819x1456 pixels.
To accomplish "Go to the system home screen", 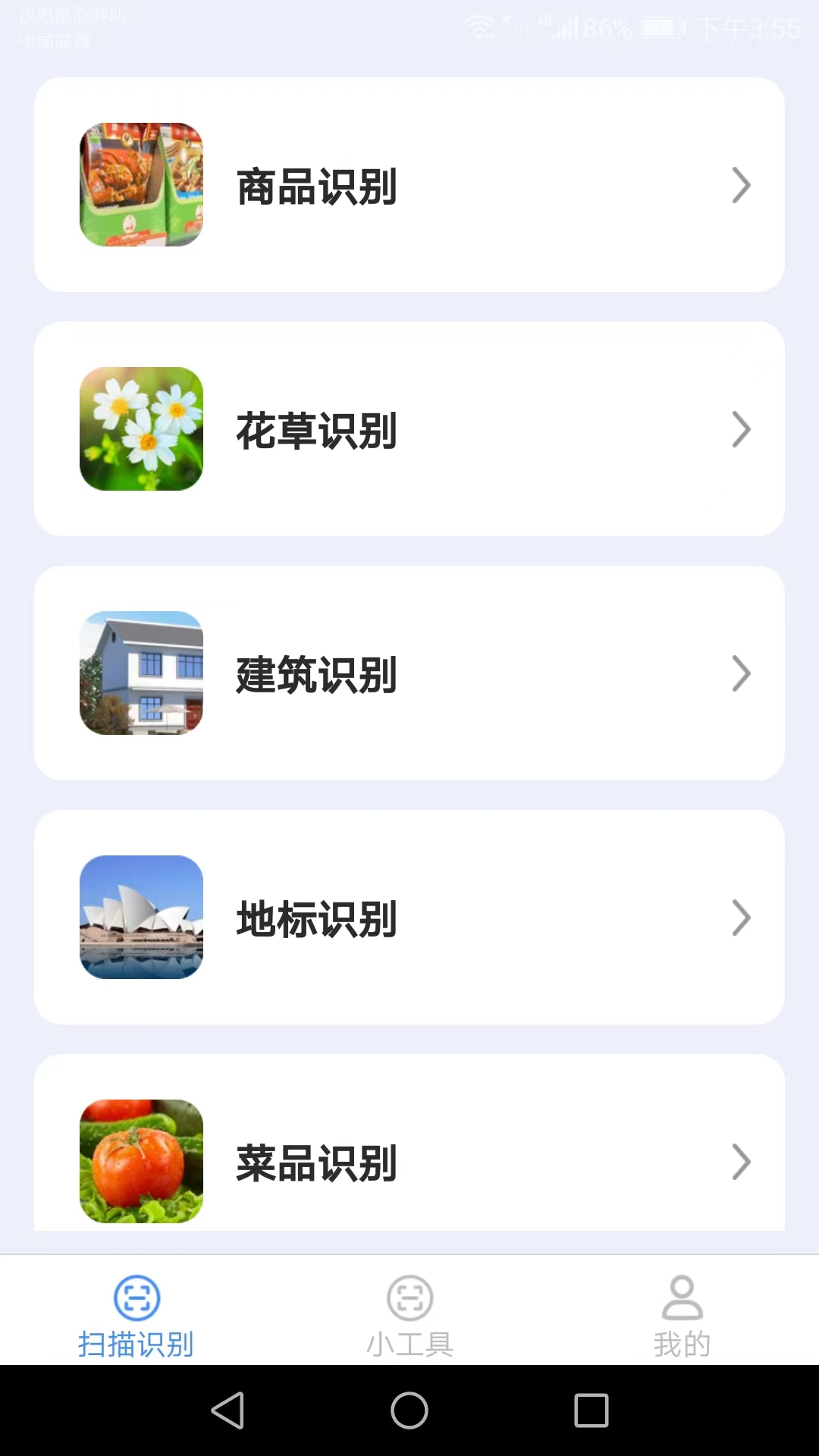I will point(409,1410).
